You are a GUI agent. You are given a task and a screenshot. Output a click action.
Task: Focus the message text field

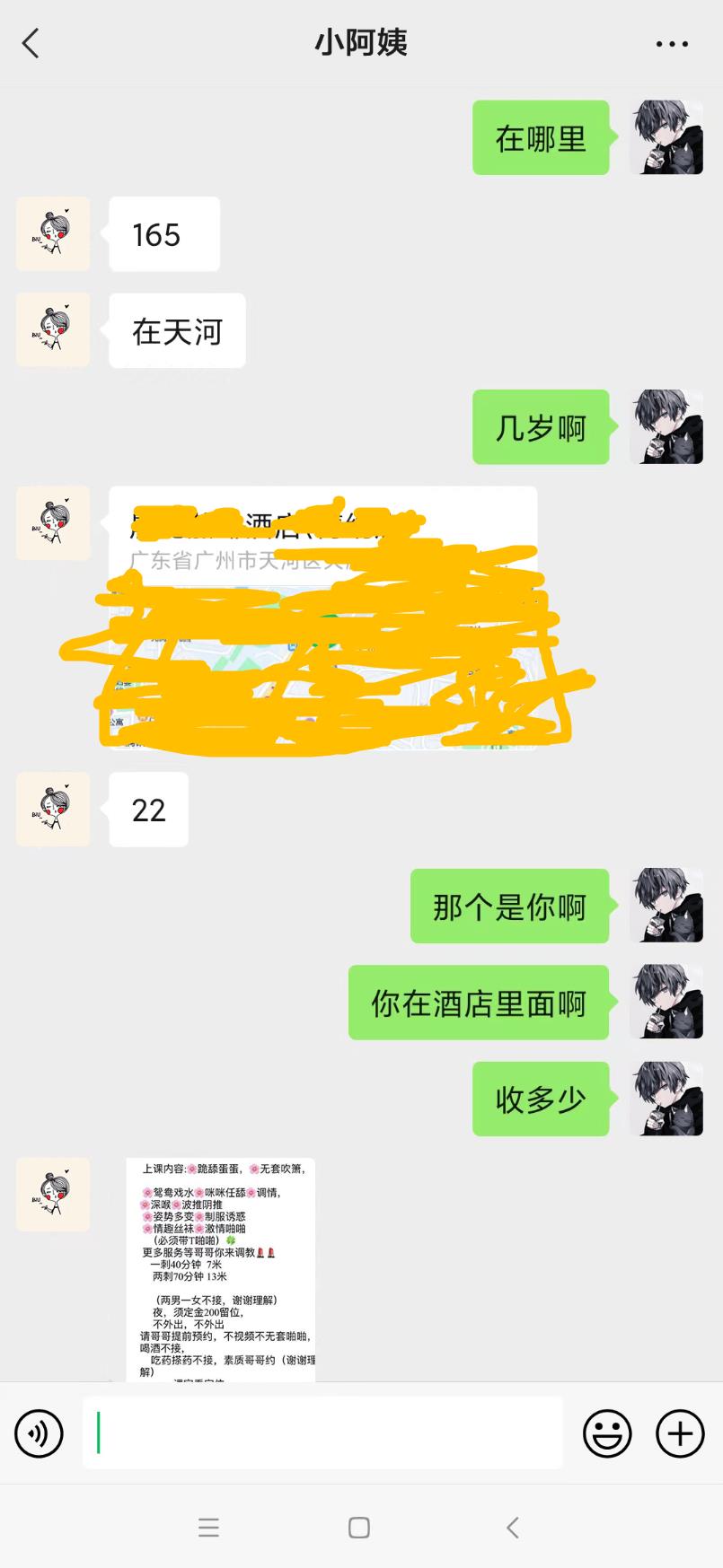click(x=323, y=1433)
